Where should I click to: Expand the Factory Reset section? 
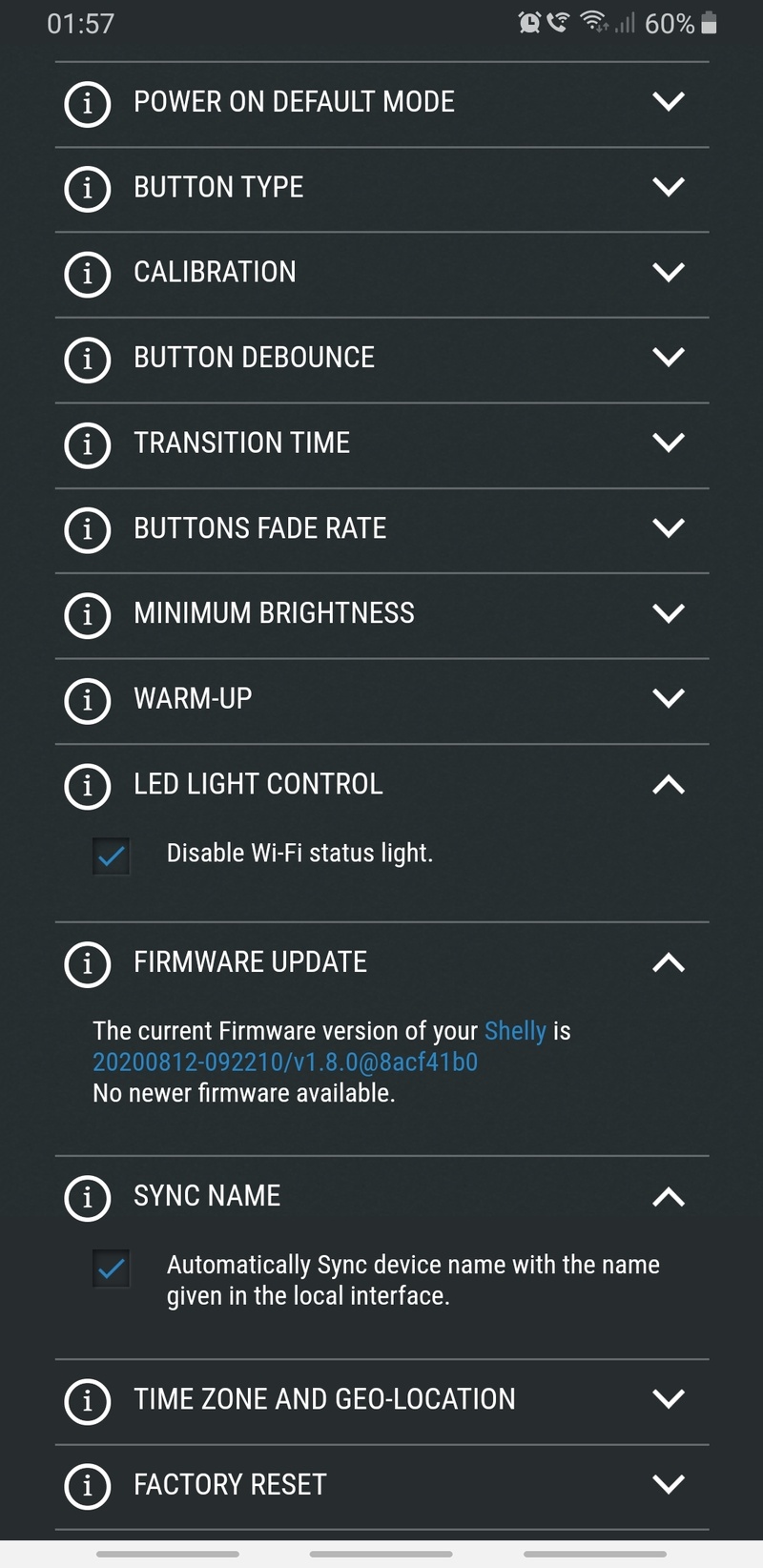point(668,1484)
